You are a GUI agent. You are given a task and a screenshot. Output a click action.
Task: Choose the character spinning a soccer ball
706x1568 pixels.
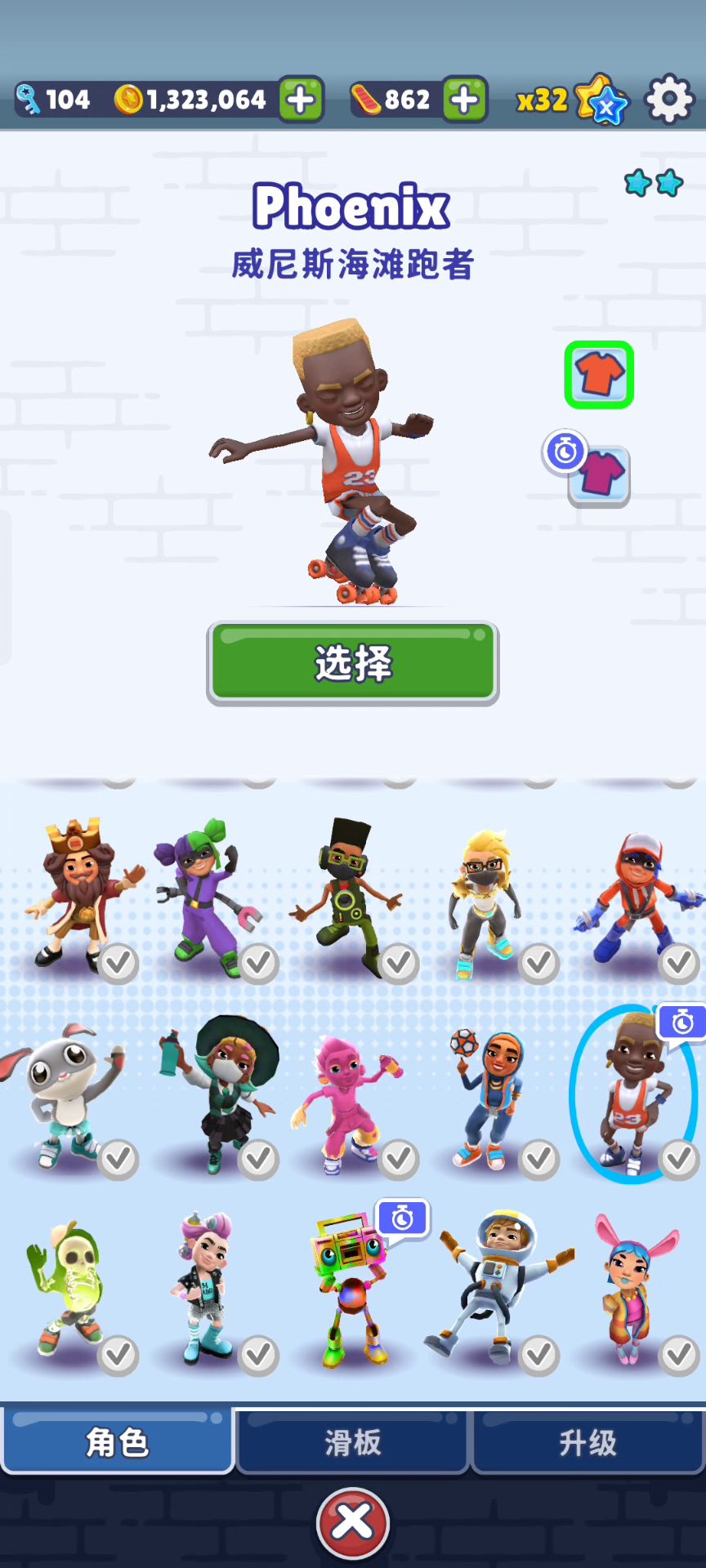click(486, 1090)
